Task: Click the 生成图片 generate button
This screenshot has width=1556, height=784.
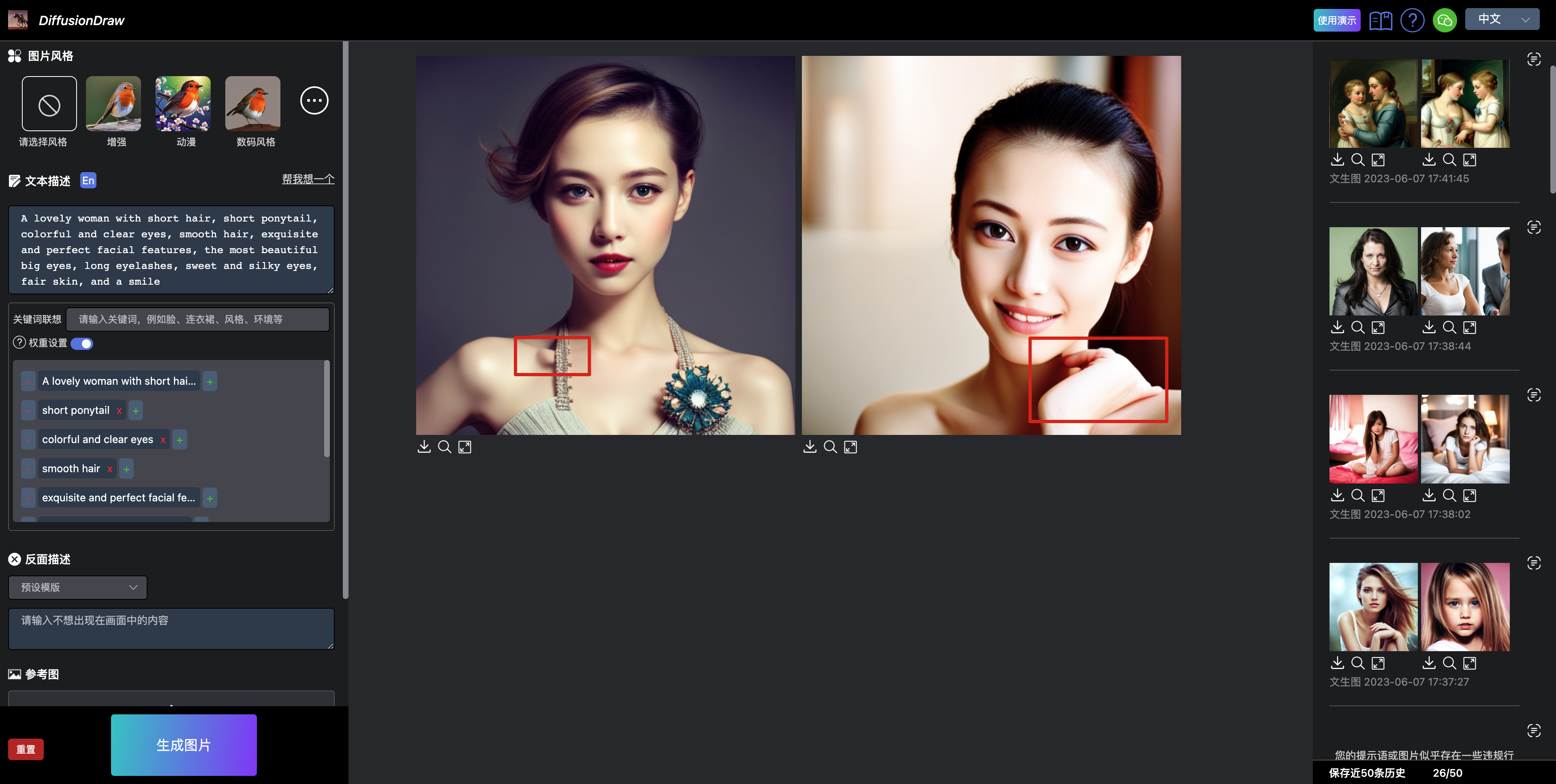Action: [184, 745]
